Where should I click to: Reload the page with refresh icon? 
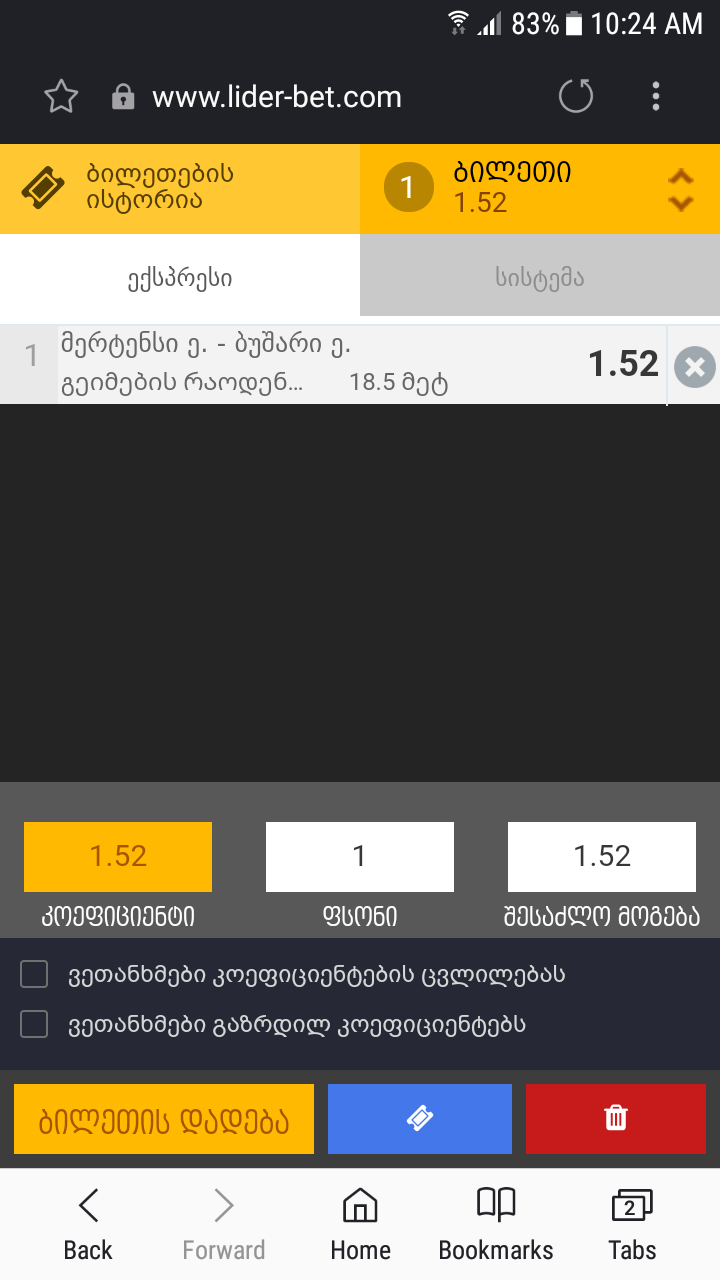click(575, 96)
